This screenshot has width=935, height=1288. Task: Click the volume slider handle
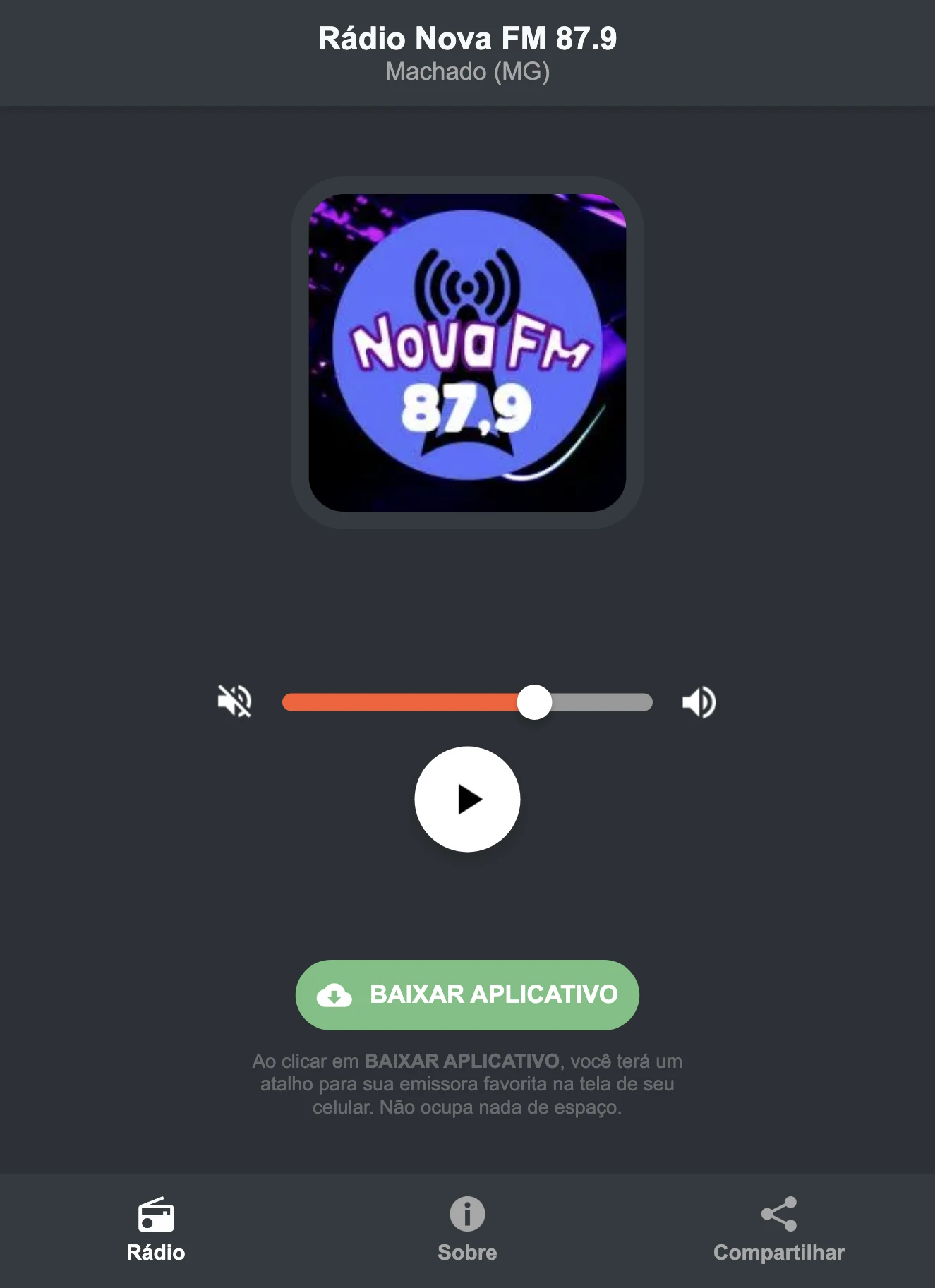coord(536,701)
